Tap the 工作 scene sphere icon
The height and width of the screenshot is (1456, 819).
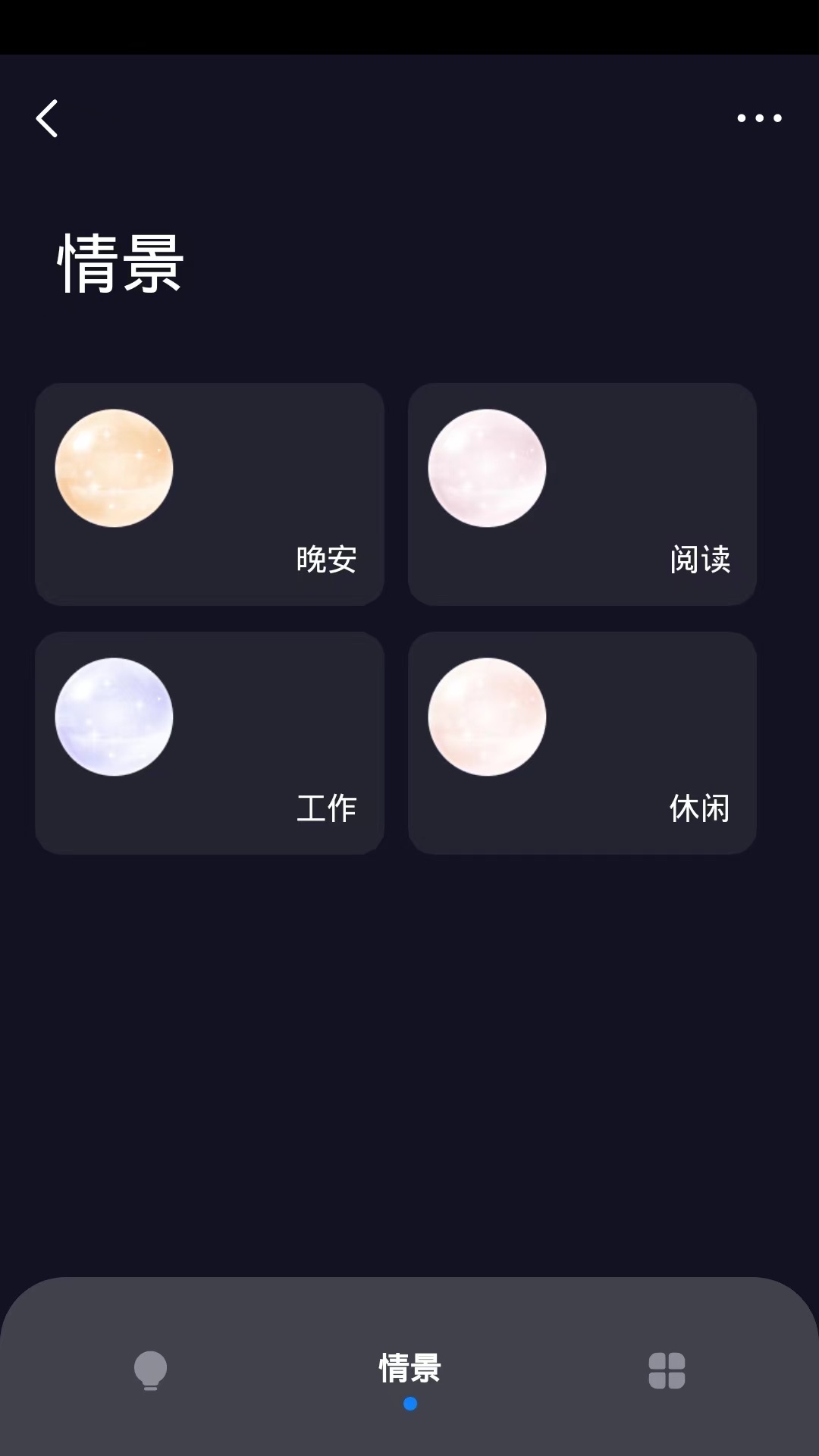pyautogui.click(x=115, y=717)
